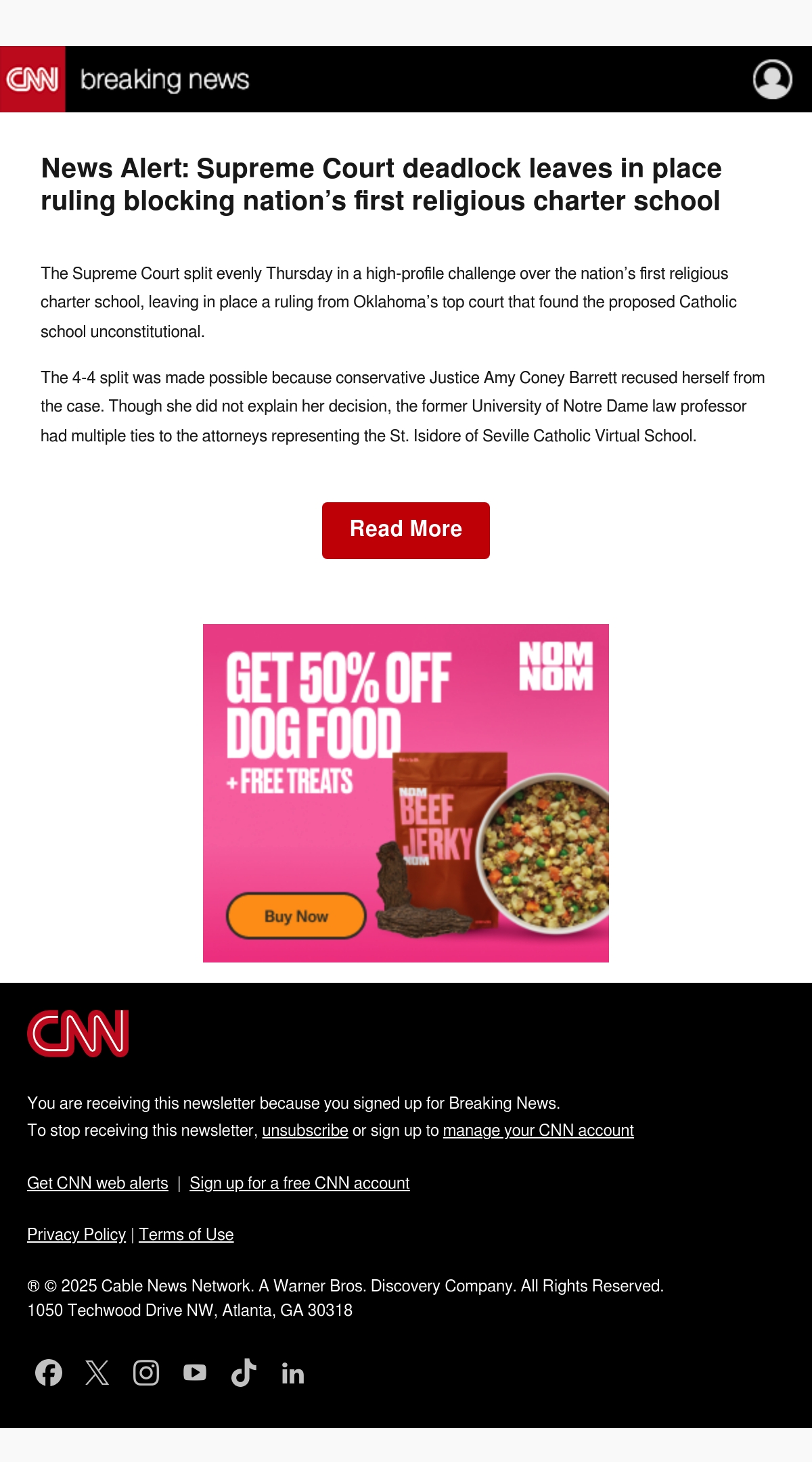Open CNN's YouTube icon
The width and height of the screenshot is (812, 1462).
click(x=195, y=1373)
